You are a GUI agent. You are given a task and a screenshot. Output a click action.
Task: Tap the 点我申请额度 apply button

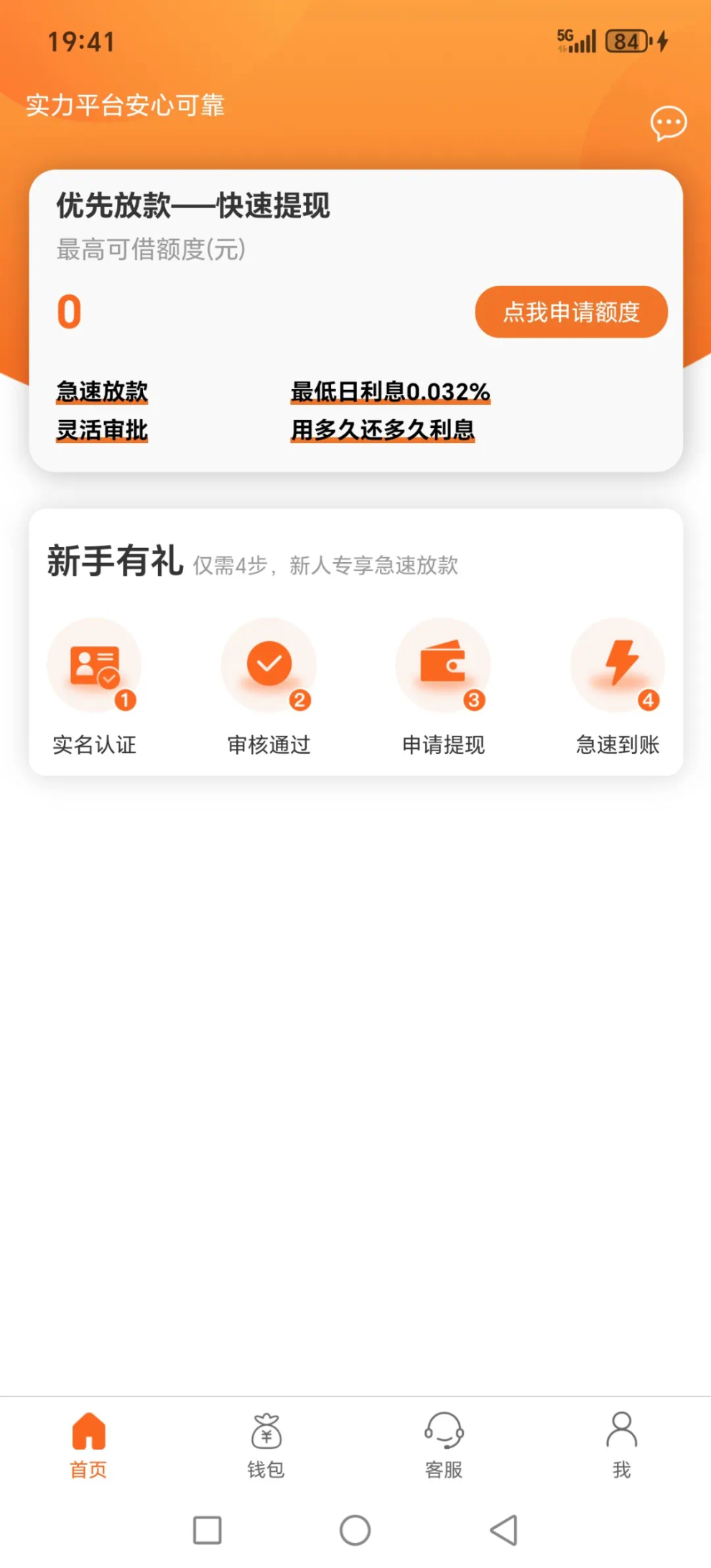click(571, 312)
